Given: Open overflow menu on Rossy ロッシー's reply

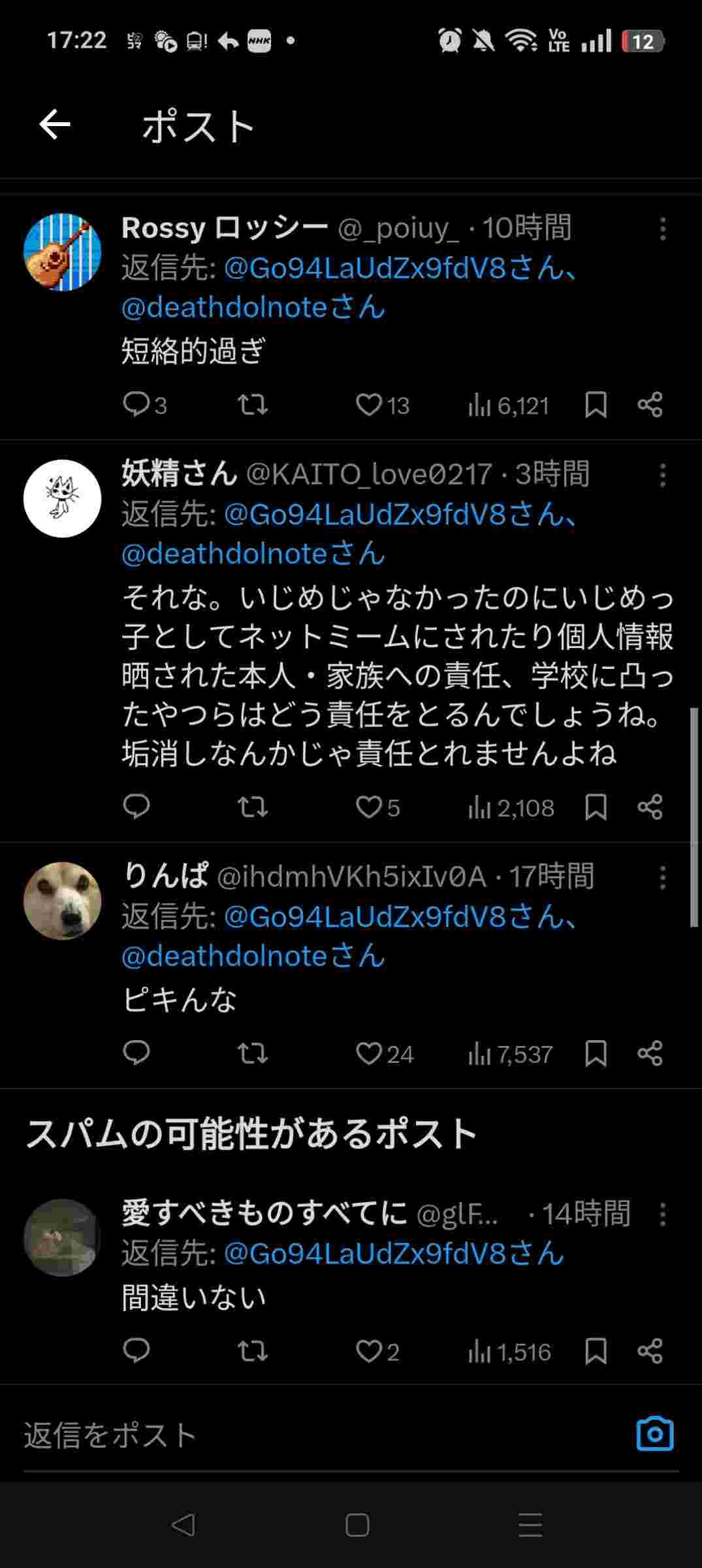Looking at the screenshot, I should coord(662,229).
